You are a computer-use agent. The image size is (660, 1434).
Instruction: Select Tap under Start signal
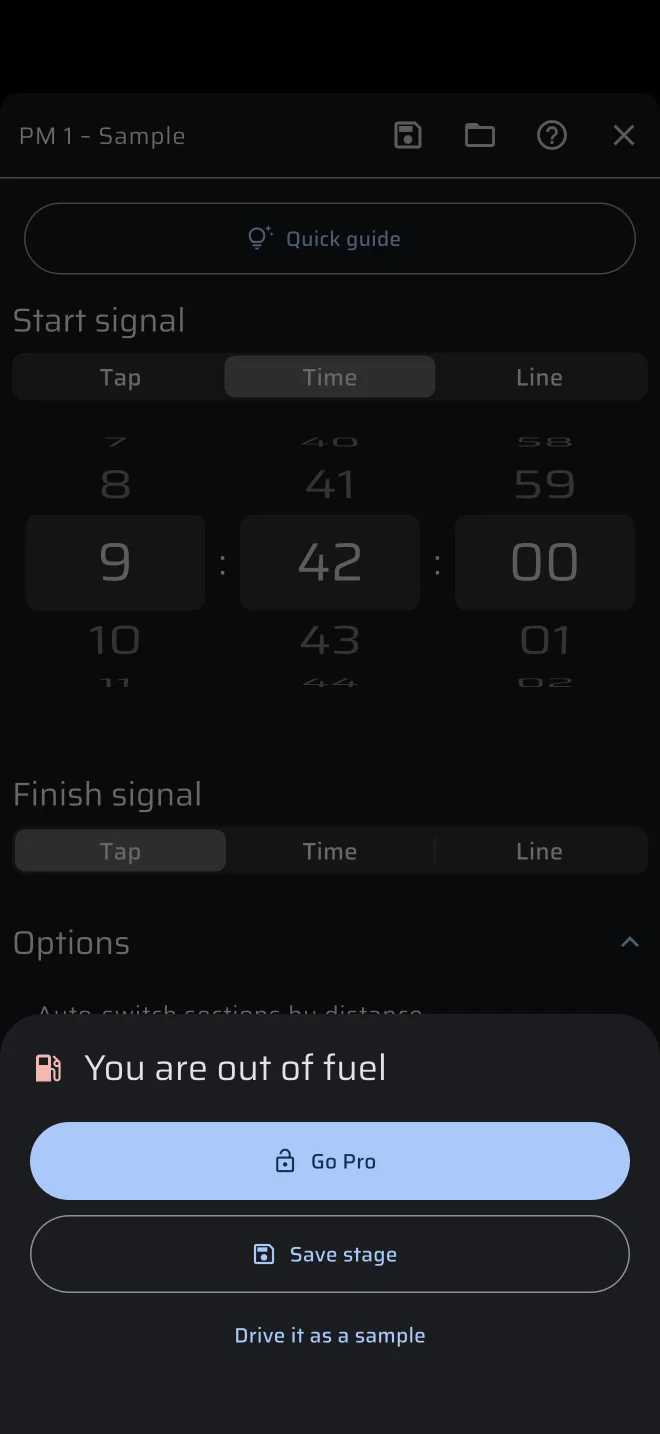[120, 378]
